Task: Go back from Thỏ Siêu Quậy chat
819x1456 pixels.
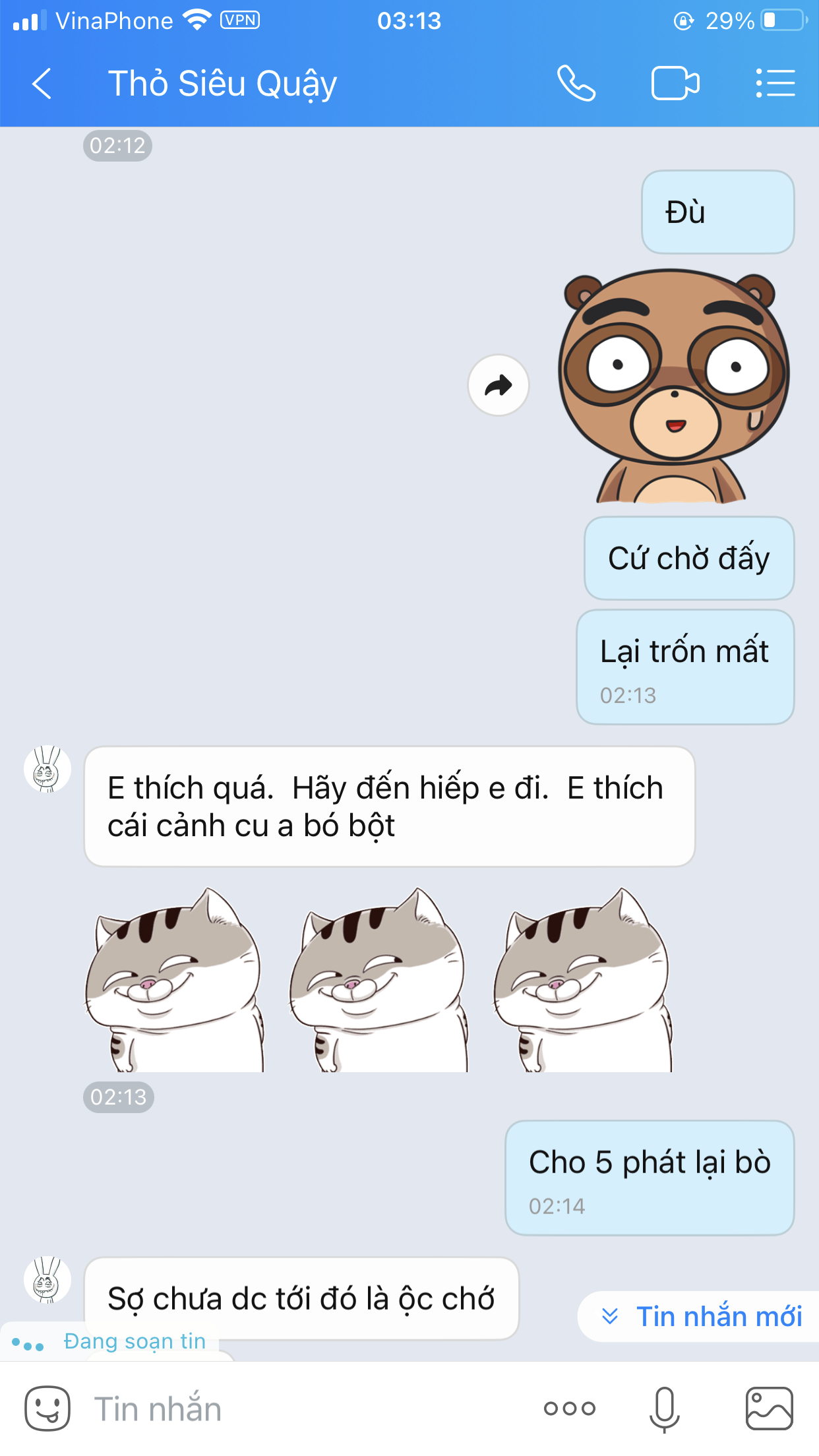Action: coord(42,84)
